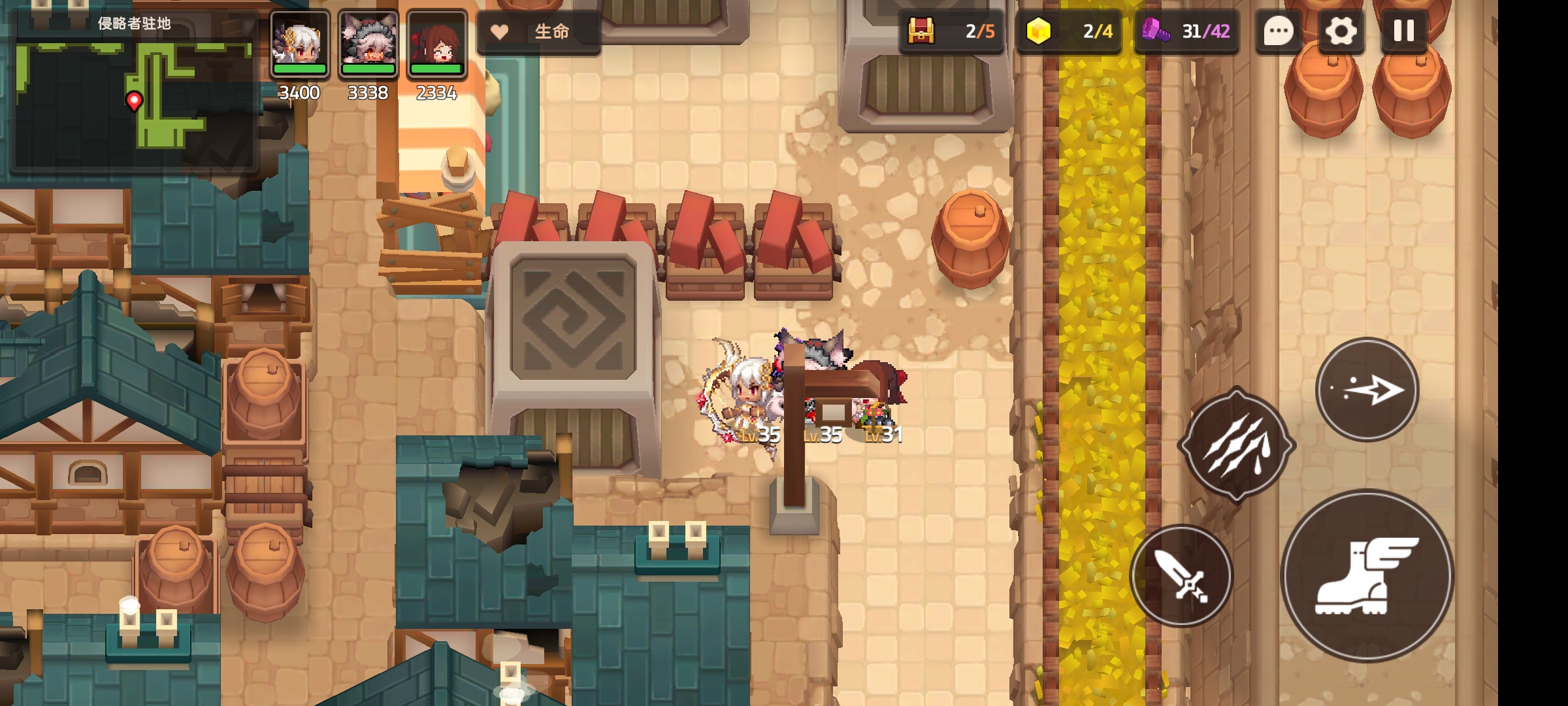Open the settings gear
1568x706 pixels.
click(x=1341, y=31)
